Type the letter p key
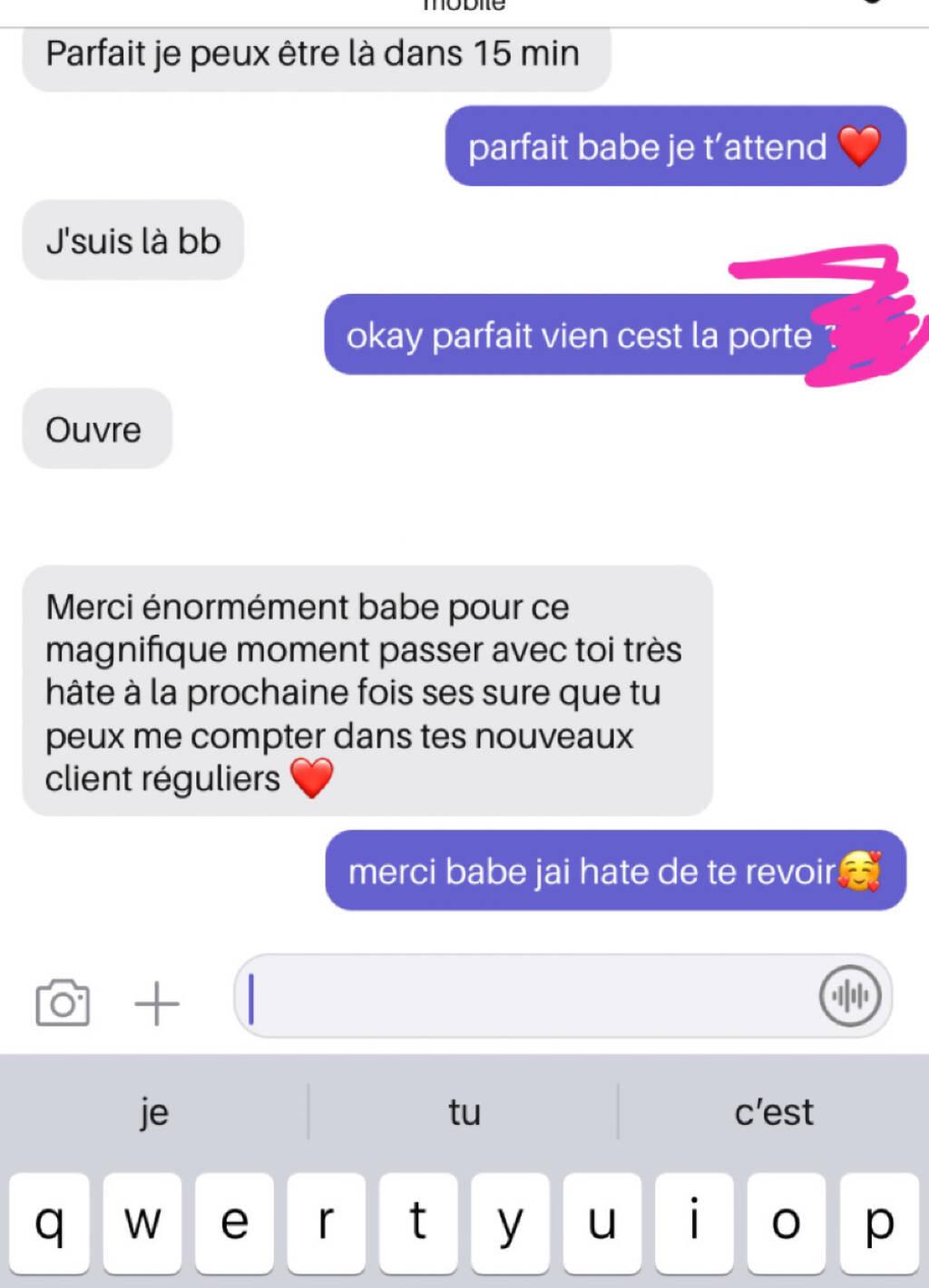The width and height of the screenshot is (929, 1288). [877, 1223]
